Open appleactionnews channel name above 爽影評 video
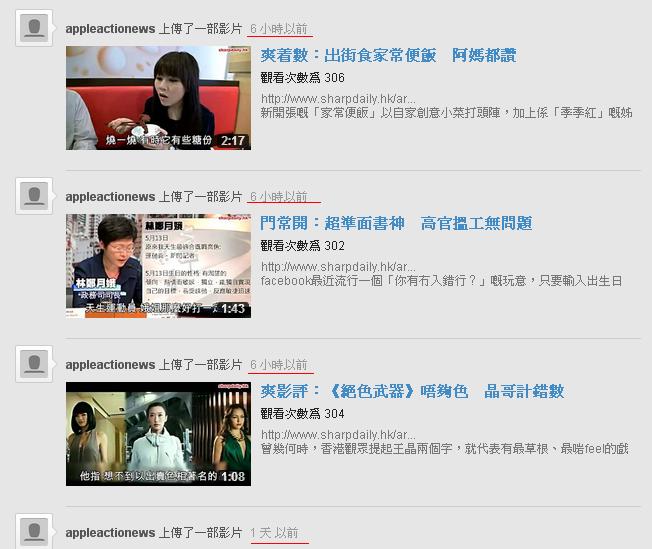The image size is (652, 549). coord(110,365)
